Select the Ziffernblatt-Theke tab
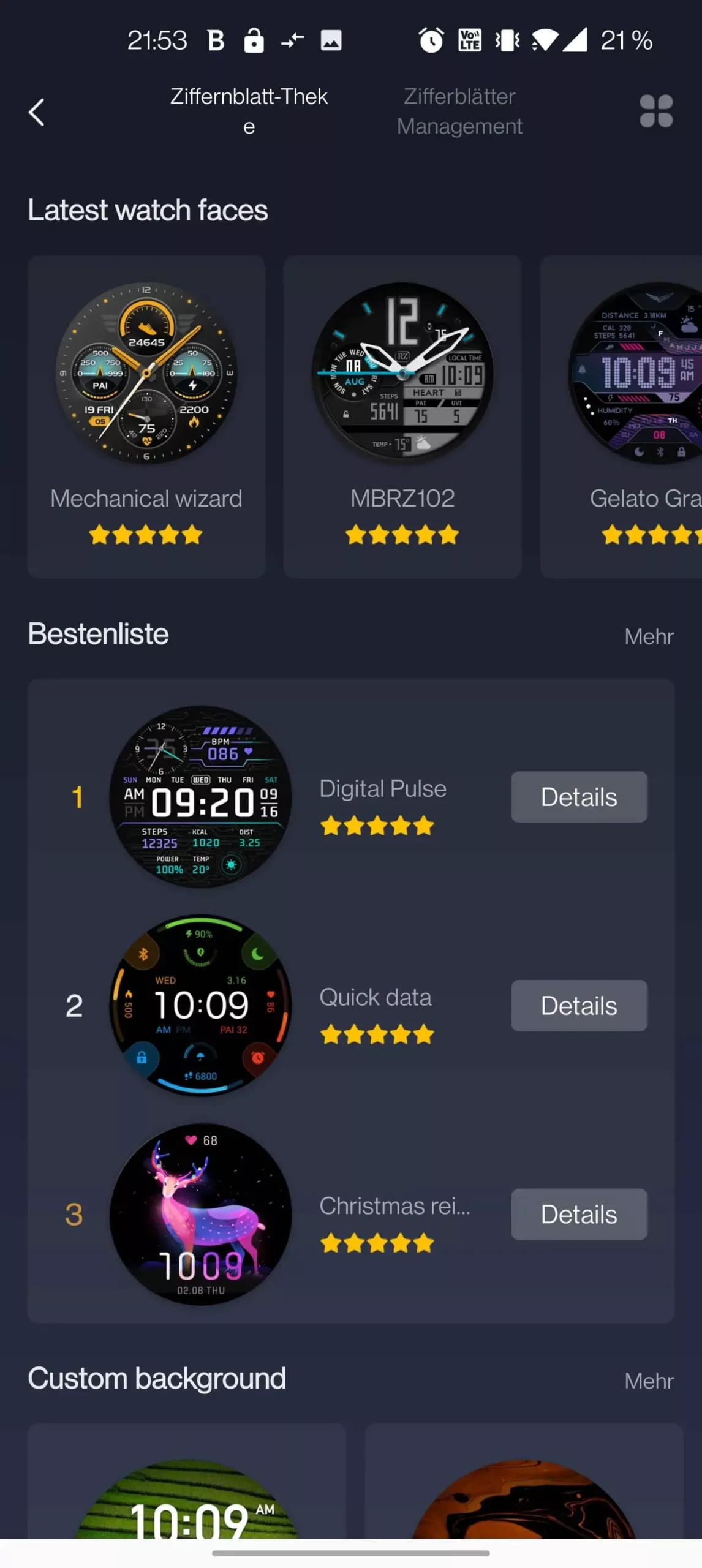The height and width of the screenshot is (1568, 702). coord(249,111)
